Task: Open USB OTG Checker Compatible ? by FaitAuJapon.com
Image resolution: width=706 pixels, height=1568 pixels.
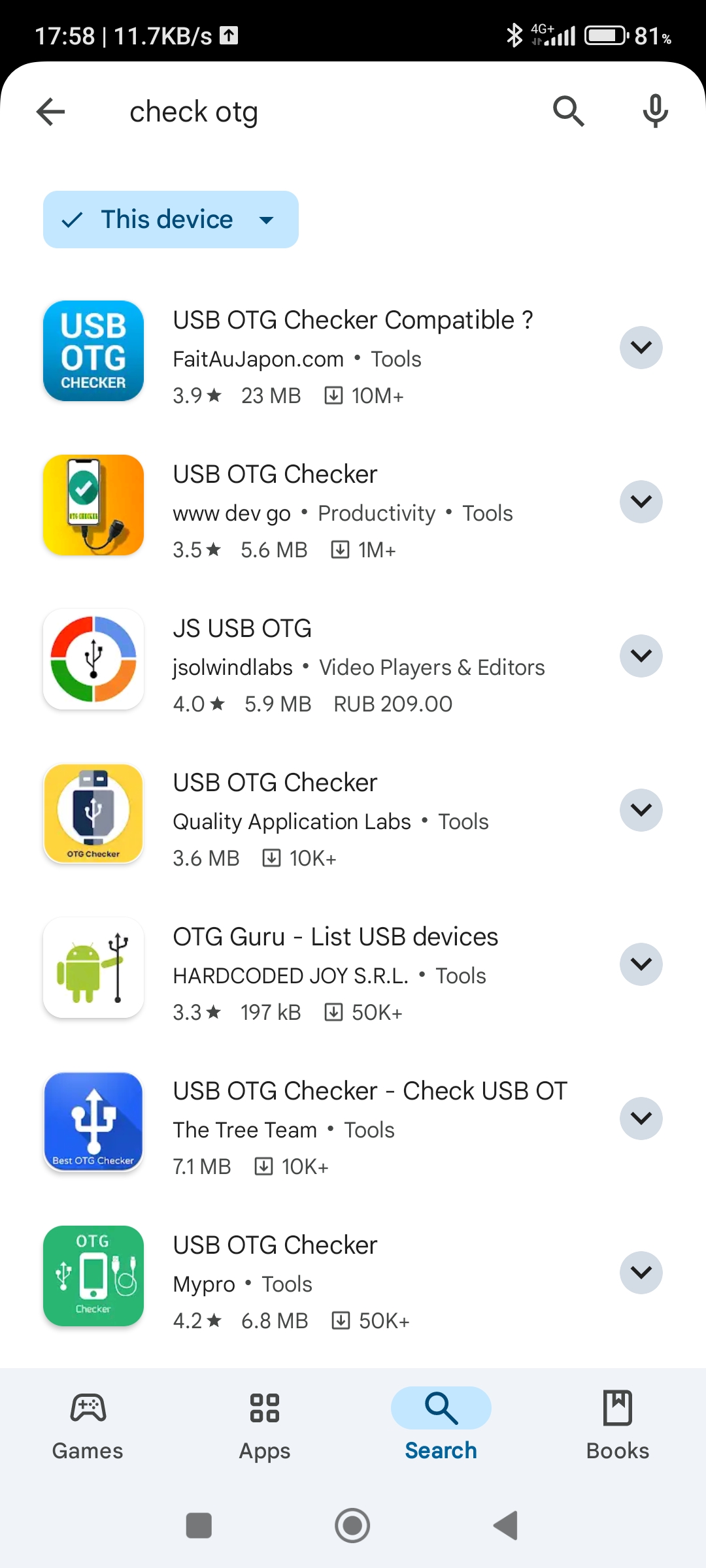Action: coord(353,321)
